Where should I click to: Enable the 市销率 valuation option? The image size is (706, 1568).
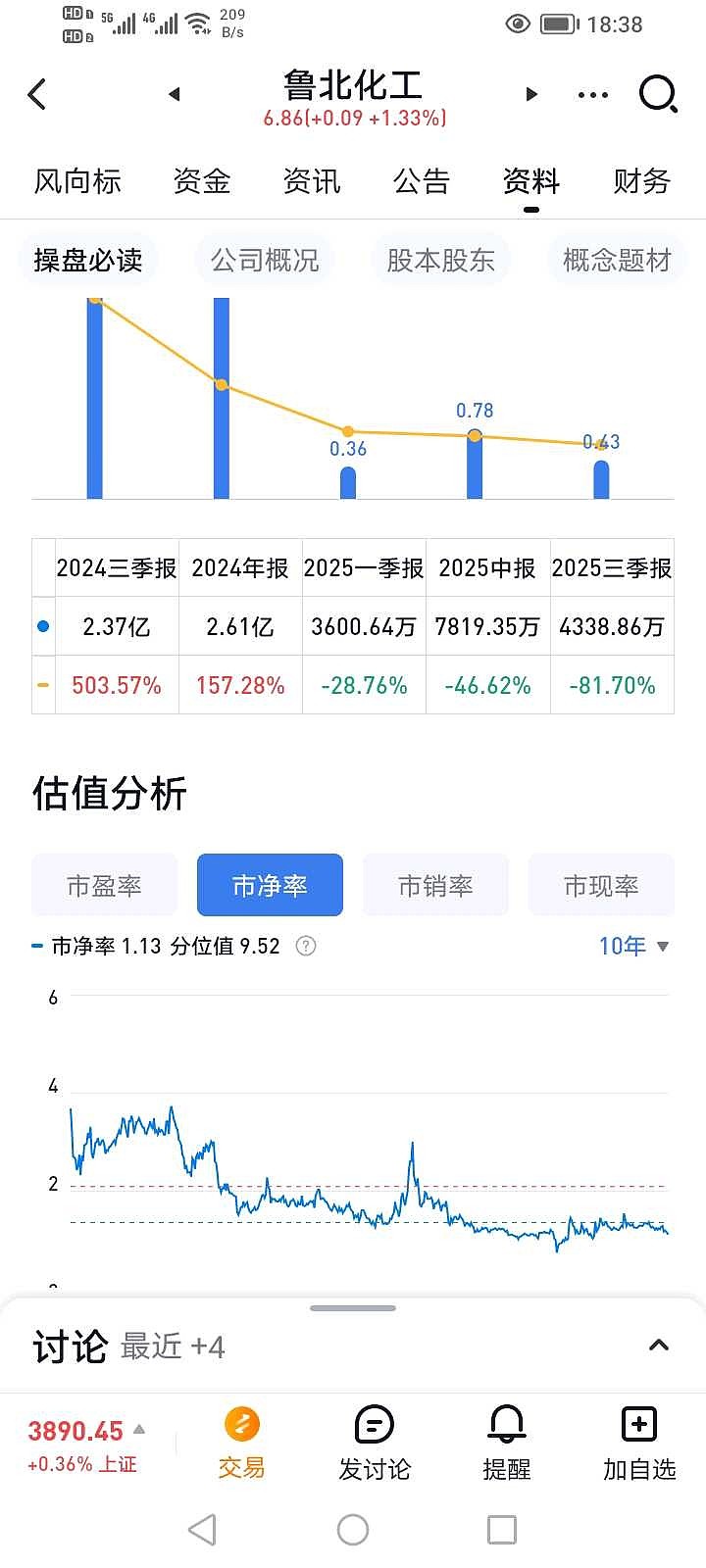435,885
